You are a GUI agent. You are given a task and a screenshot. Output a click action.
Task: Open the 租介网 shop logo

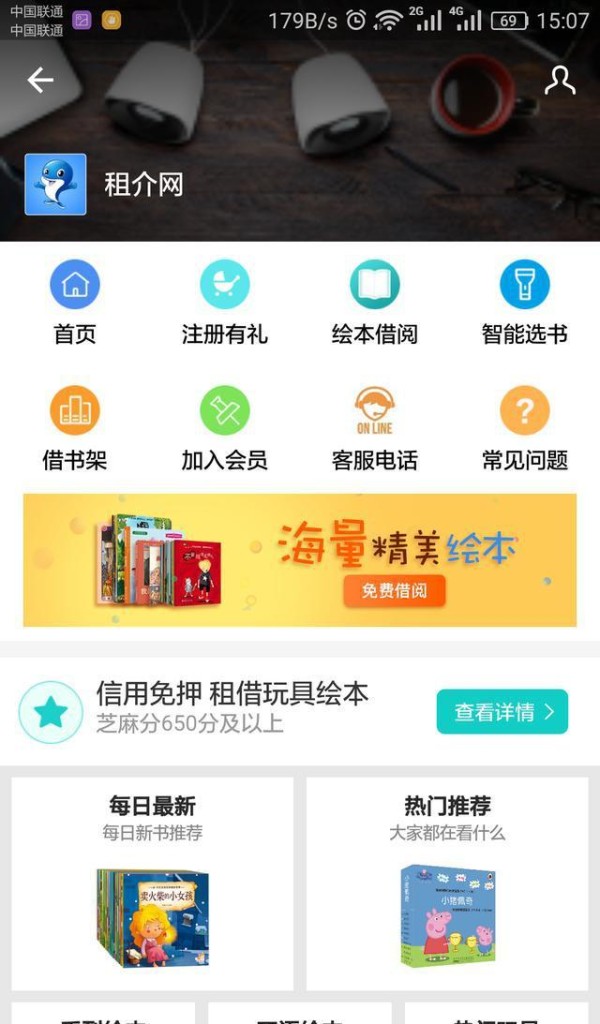tap(55, 184)
